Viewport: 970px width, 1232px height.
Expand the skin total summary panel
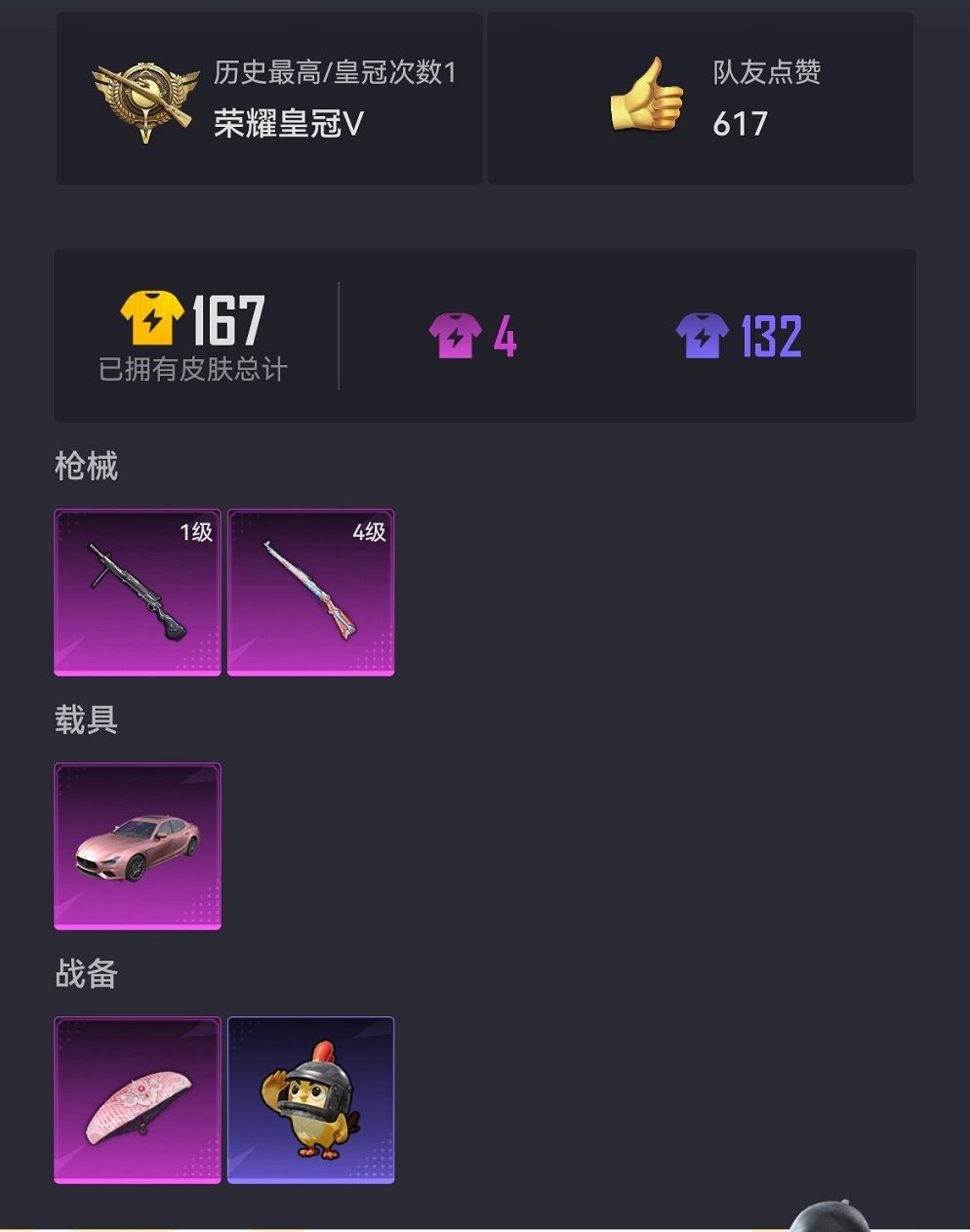tap(485, 334)
